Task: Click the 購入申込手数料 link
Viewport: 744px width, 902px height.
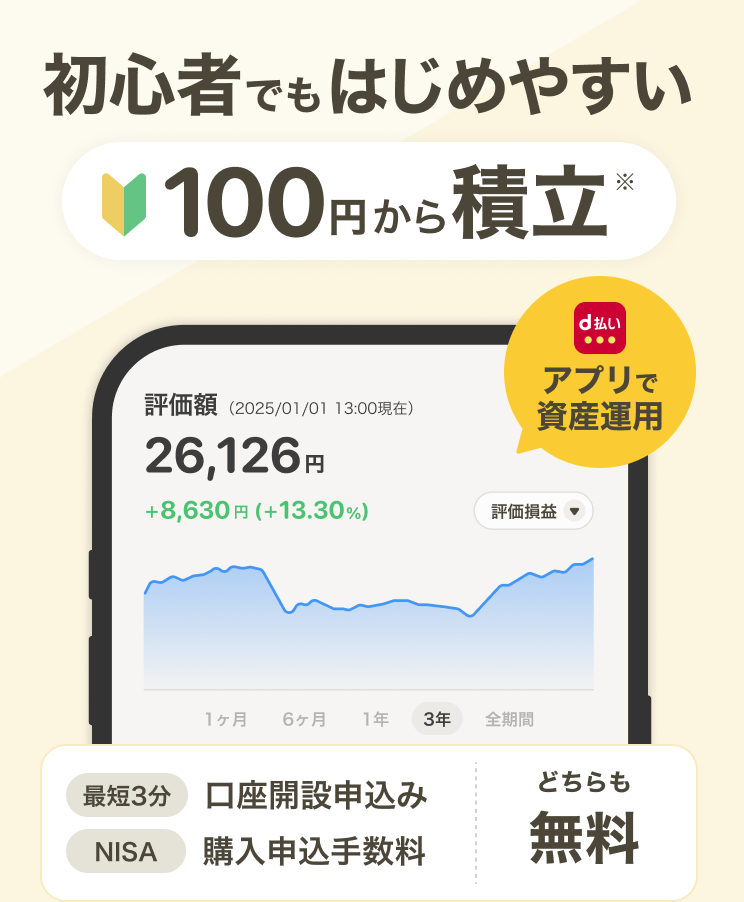Action: [318, 852]
